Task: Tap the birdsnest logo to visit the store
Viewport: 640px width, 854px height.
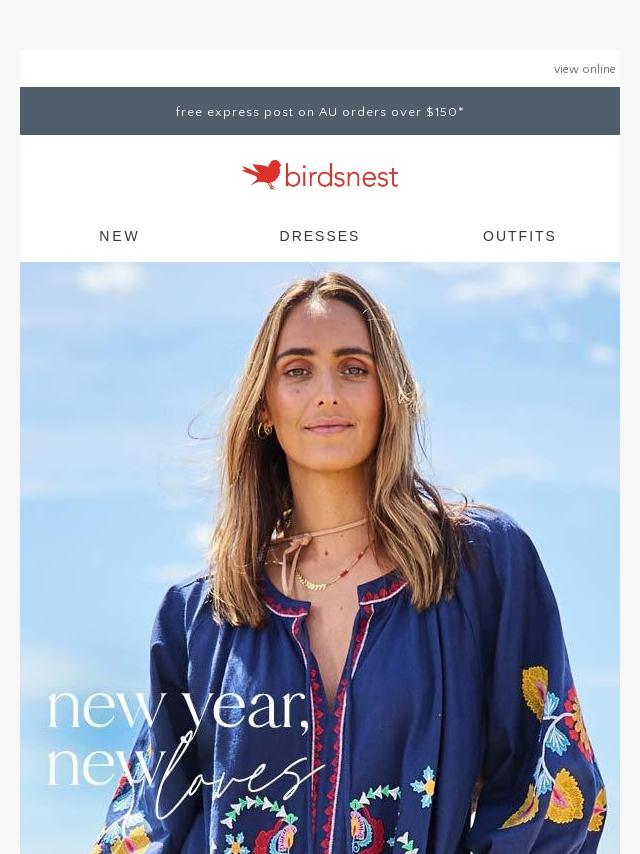Action: (x=320, y=175)
